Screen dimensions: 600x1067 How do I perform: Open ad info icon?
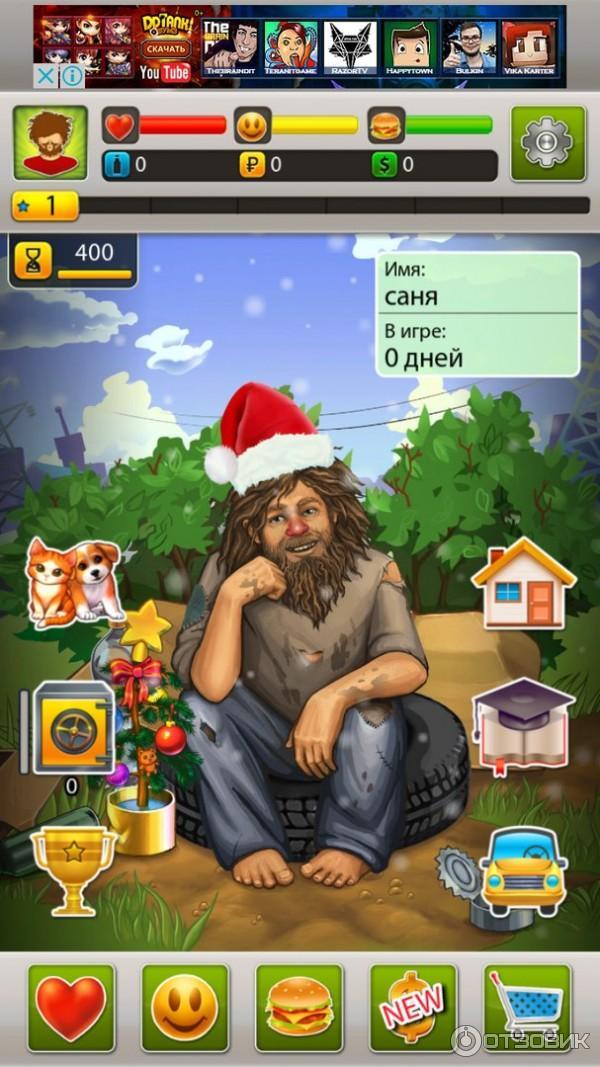[x=72, y=76]
